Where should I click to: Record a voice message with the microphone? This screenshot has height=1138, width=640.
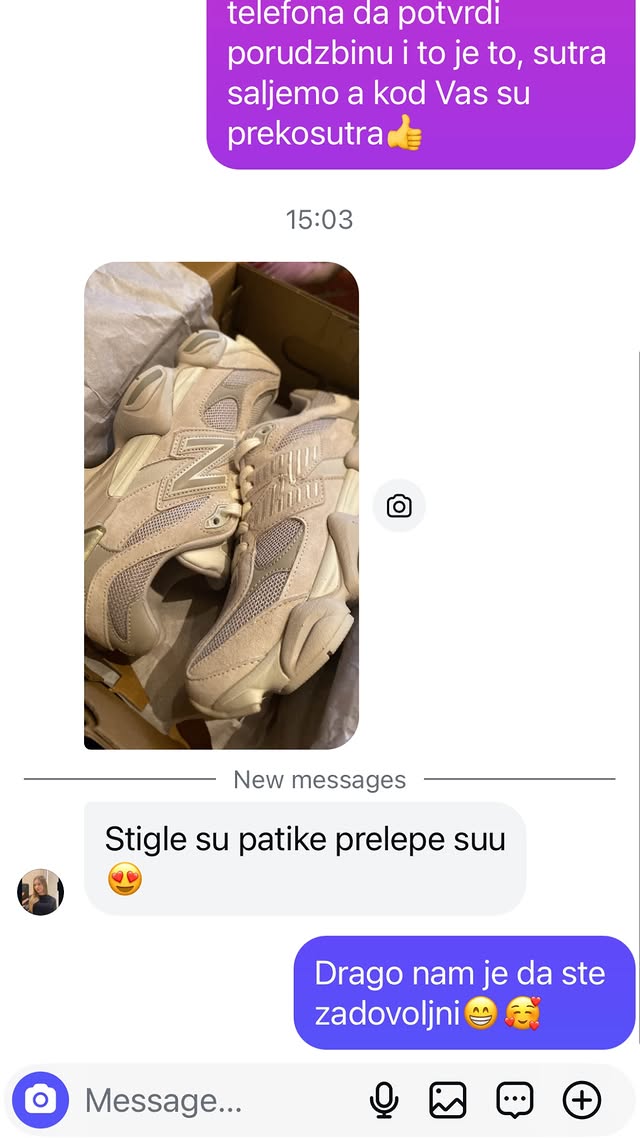point(383,1100)
